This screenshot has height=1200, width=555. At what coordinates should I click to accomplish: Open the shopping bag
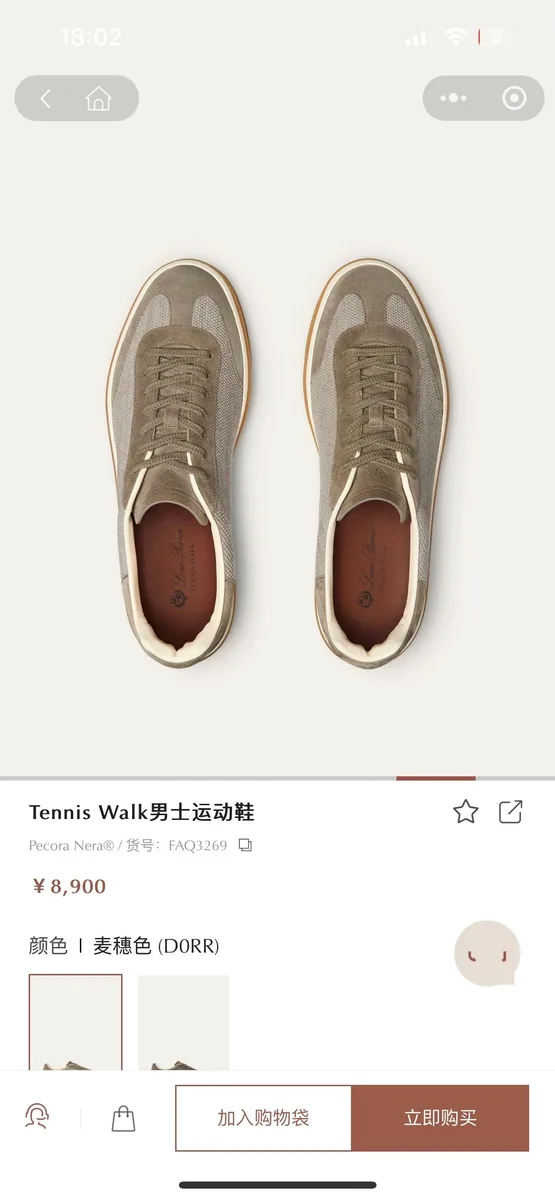pyautogui.click(x=123, y=1118)
